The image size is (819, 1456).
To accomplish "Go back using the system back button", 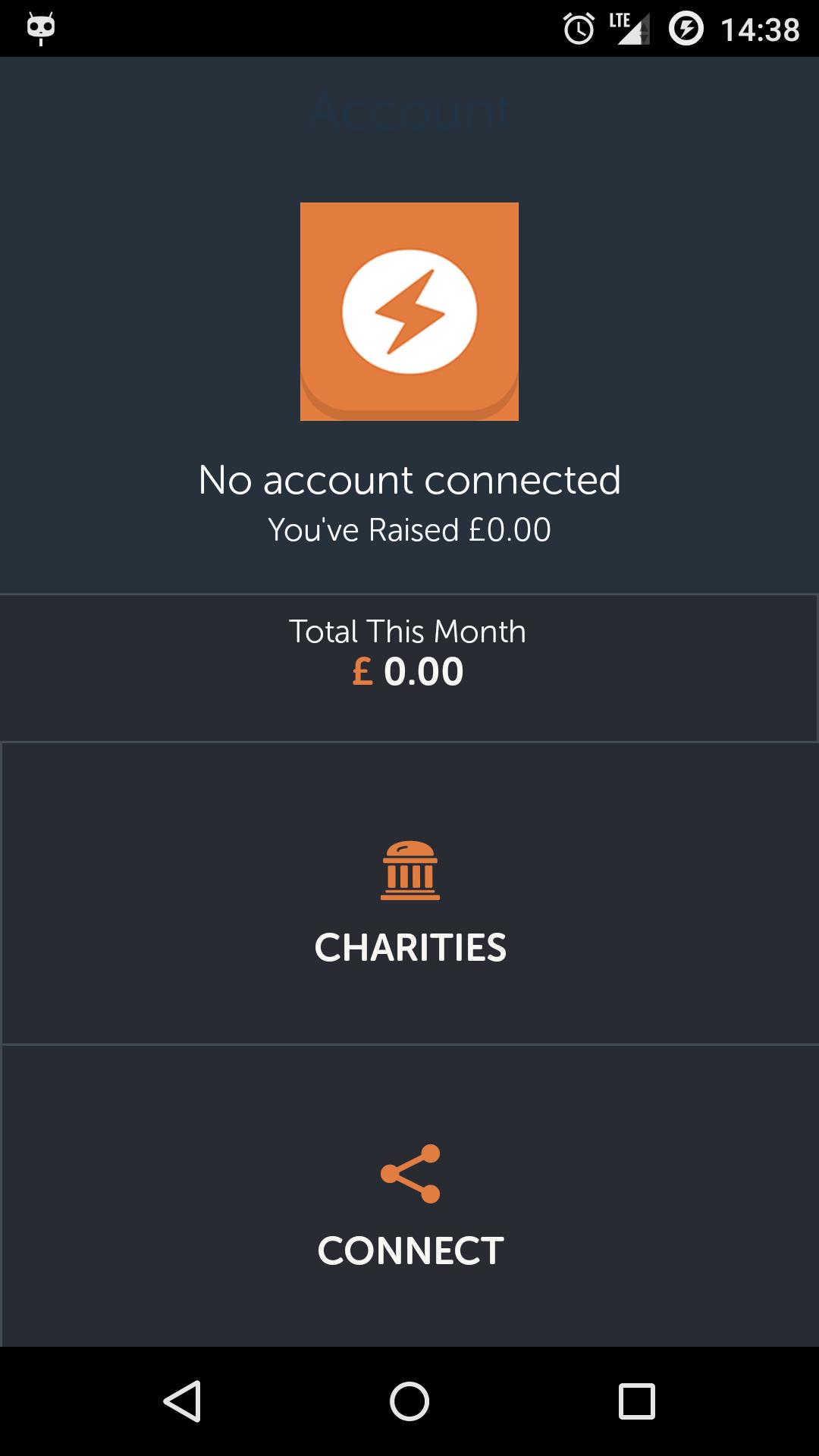I will pos(182,1401).
